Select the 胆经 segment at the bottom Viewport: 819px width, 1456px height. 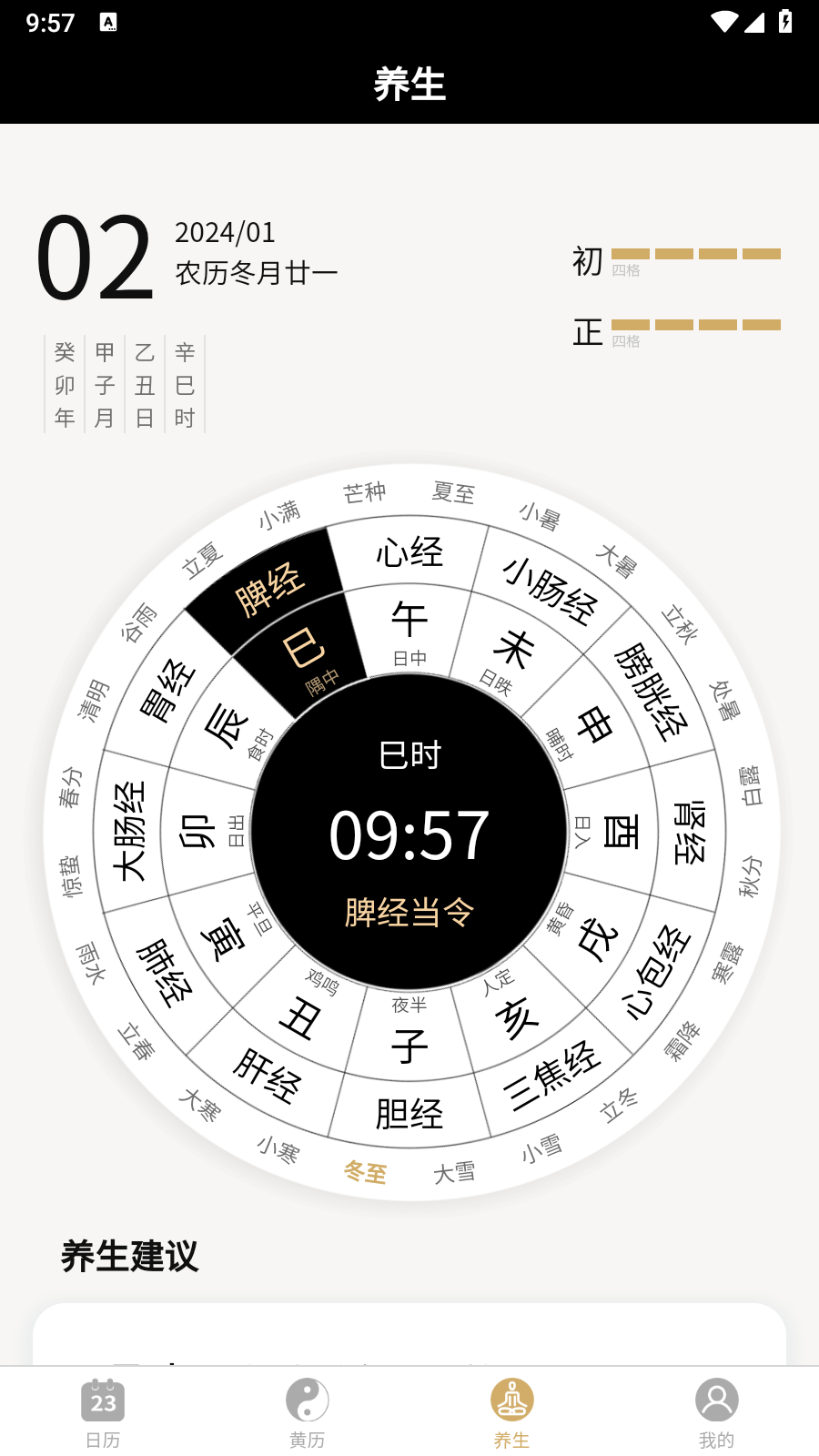(409, 1112)
